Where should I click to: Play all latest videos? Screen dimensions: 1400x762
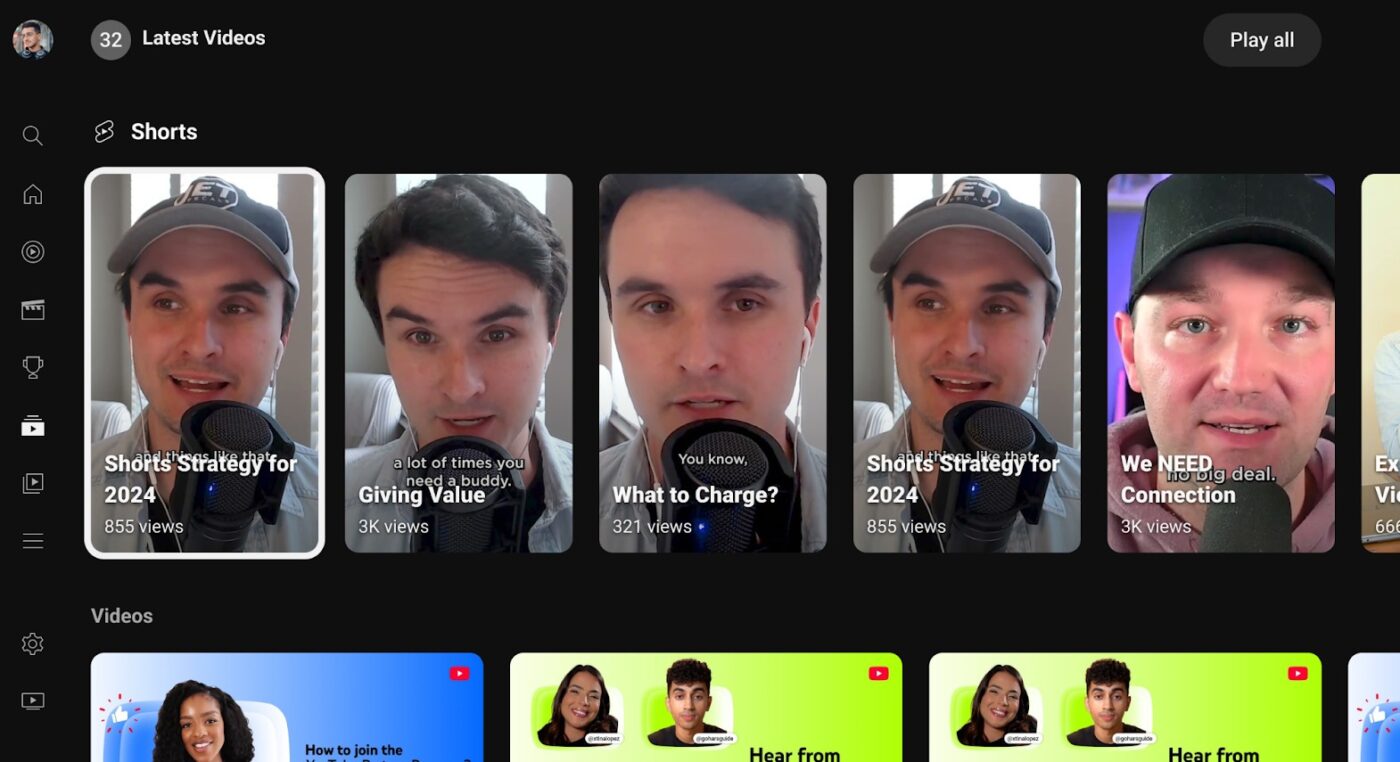pos(1261,40)
